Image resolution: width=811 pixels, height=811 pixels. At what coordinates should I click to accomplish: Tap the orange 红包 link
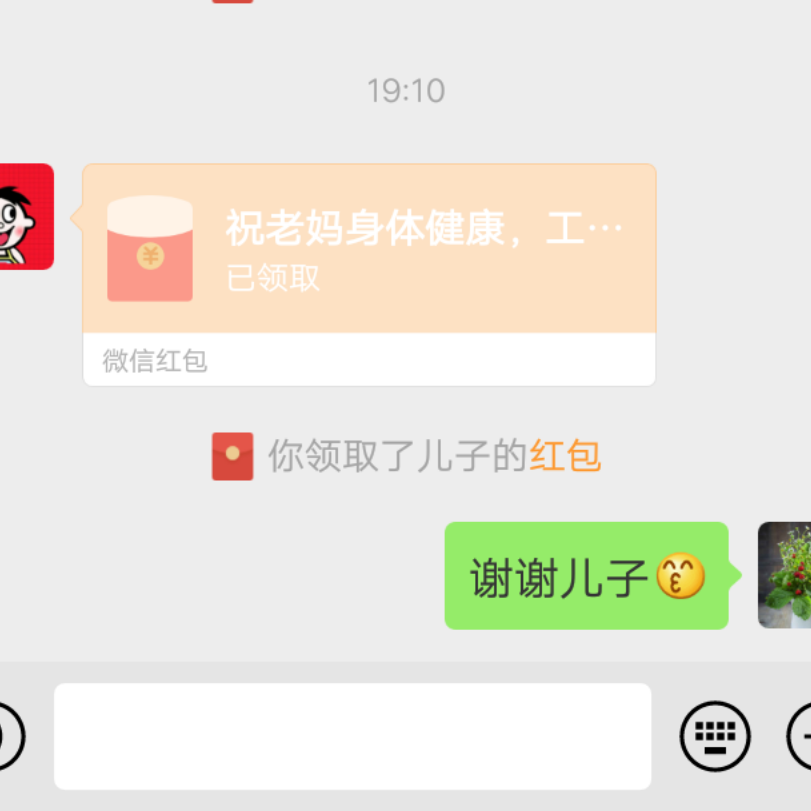[x=565, y=456]
